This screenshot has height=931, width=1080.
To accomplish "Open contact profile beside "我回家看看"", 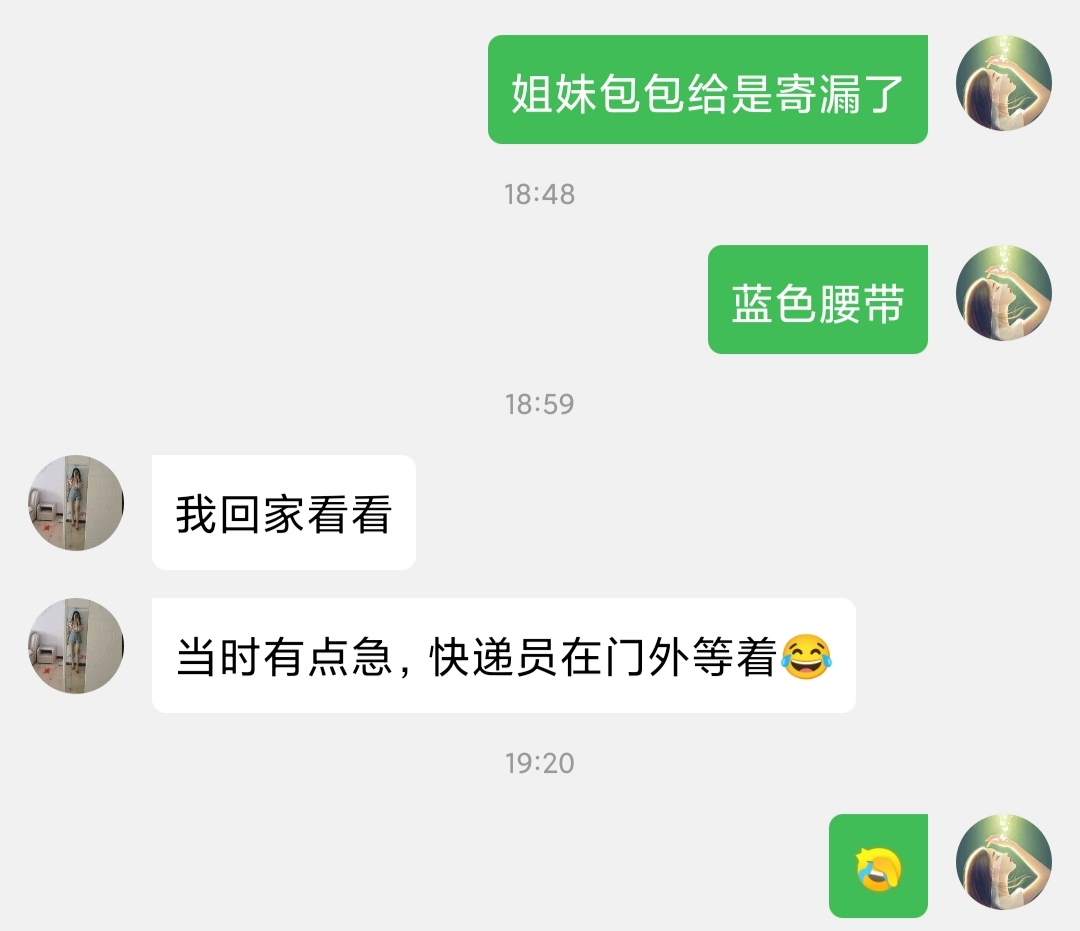I will click(x=76, y=503).
